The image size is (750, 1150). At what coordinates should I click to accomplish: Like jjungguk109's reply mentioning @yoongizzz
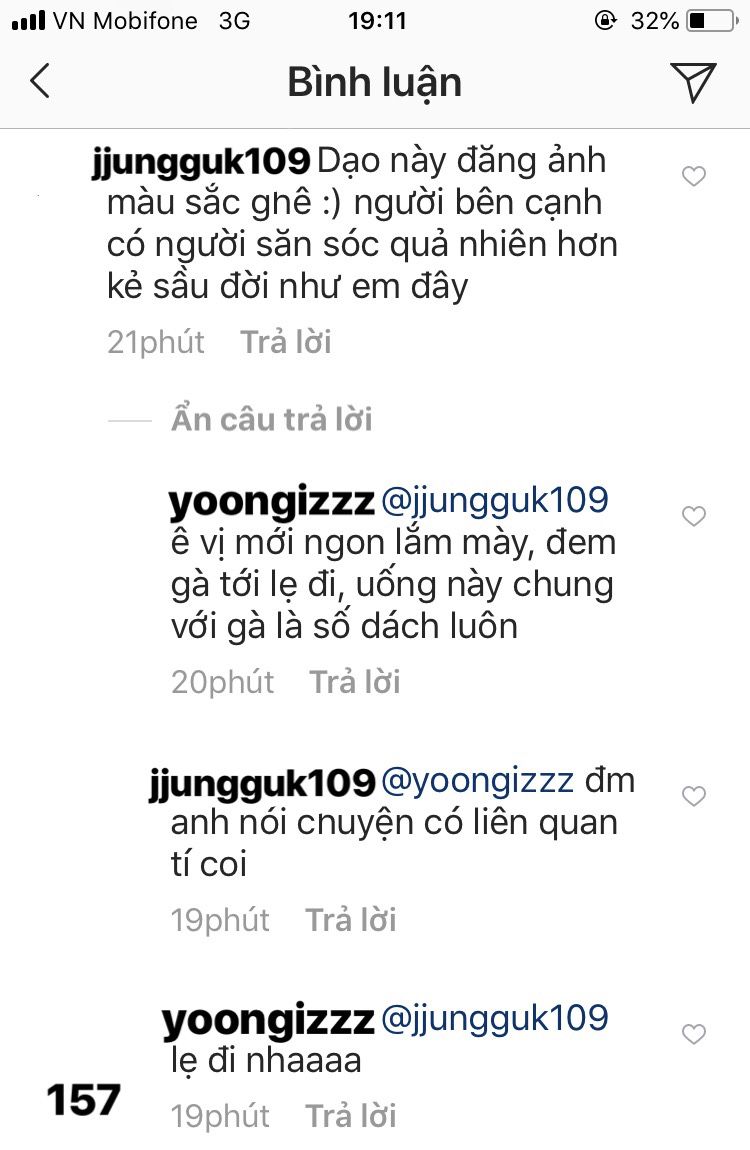click(694, 796)
